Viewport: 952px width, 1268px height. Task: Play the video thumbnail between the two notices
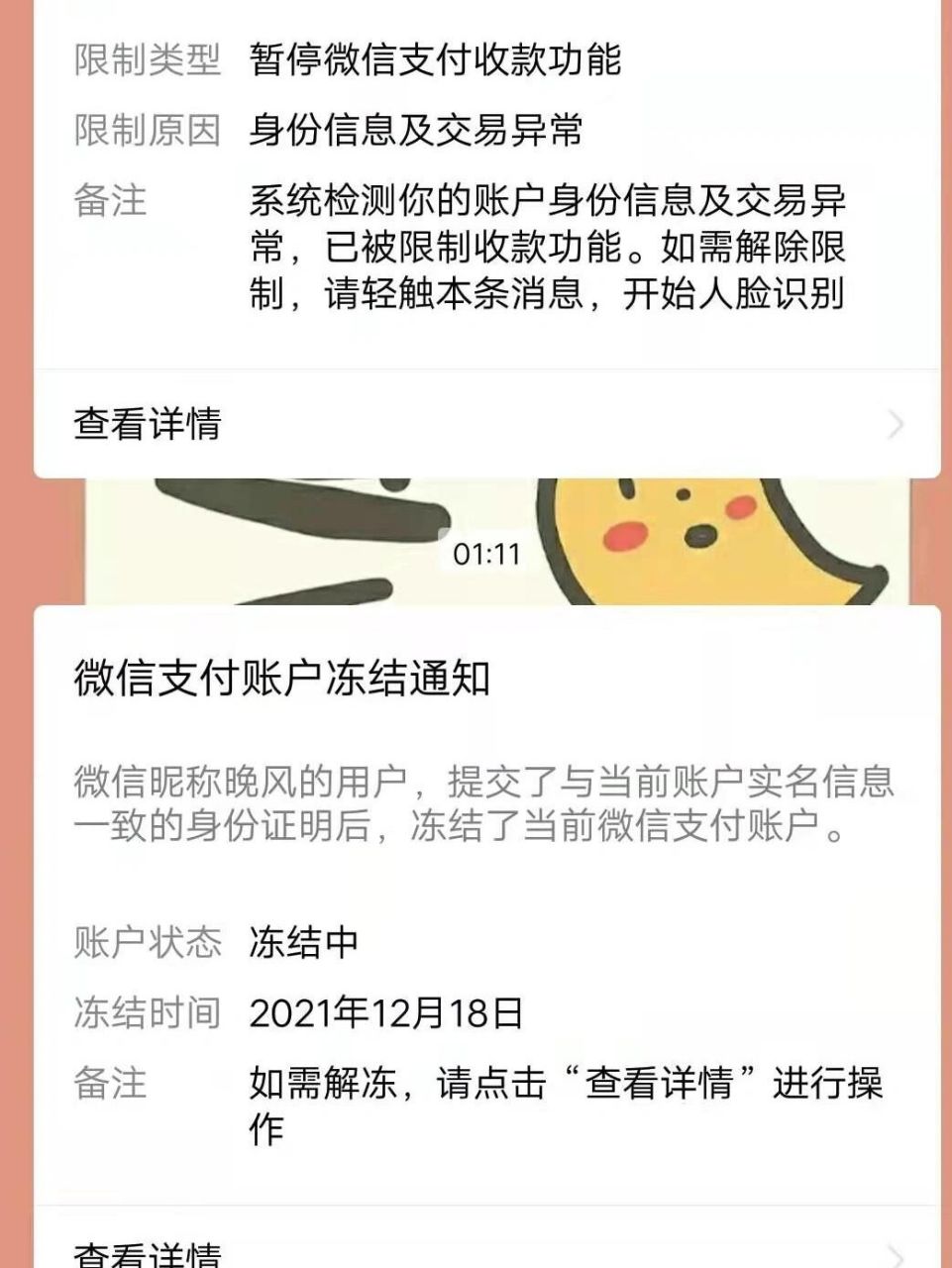coord(484,535)
